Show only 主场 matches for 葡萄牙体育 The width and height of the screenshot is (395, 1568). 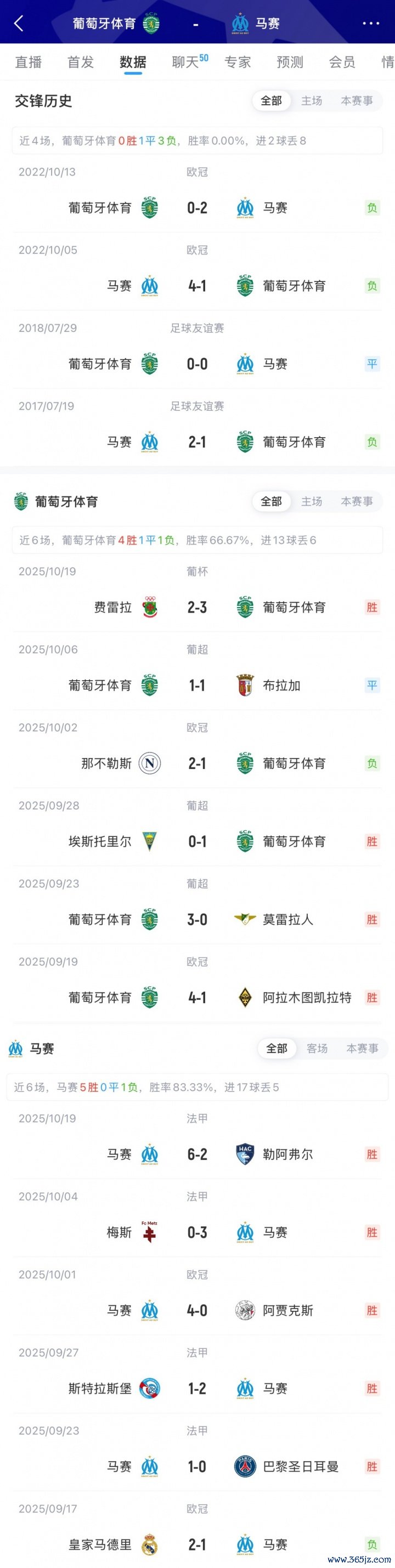pyautogui.click(x=312, y=502)
